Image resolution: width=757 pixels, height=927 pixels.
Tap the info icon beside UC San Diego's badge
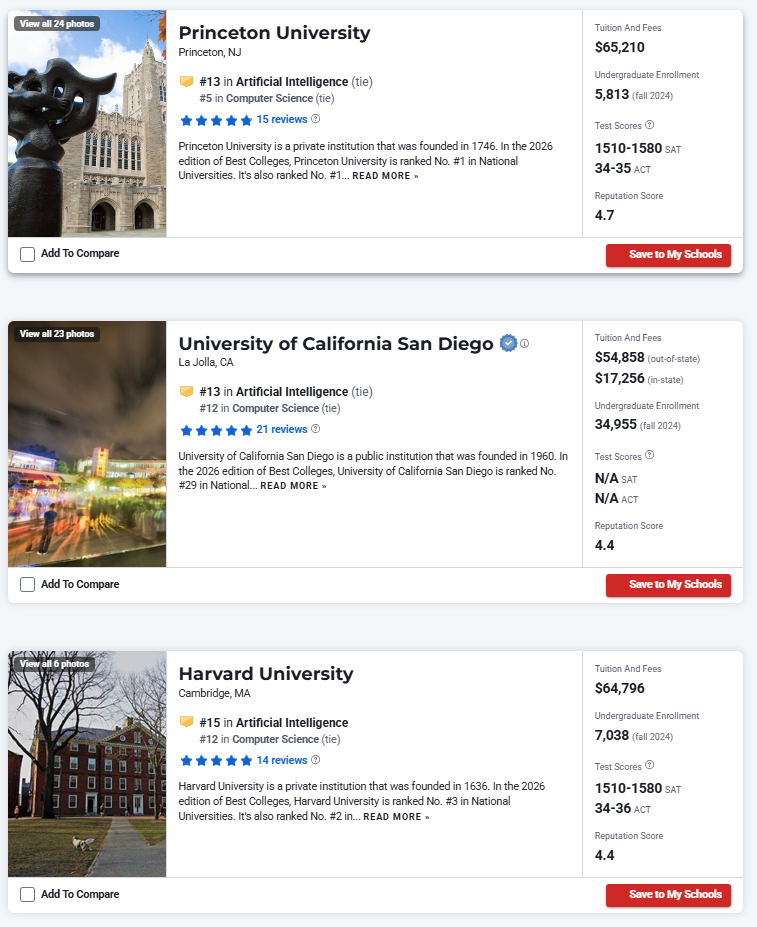(524, 343)
